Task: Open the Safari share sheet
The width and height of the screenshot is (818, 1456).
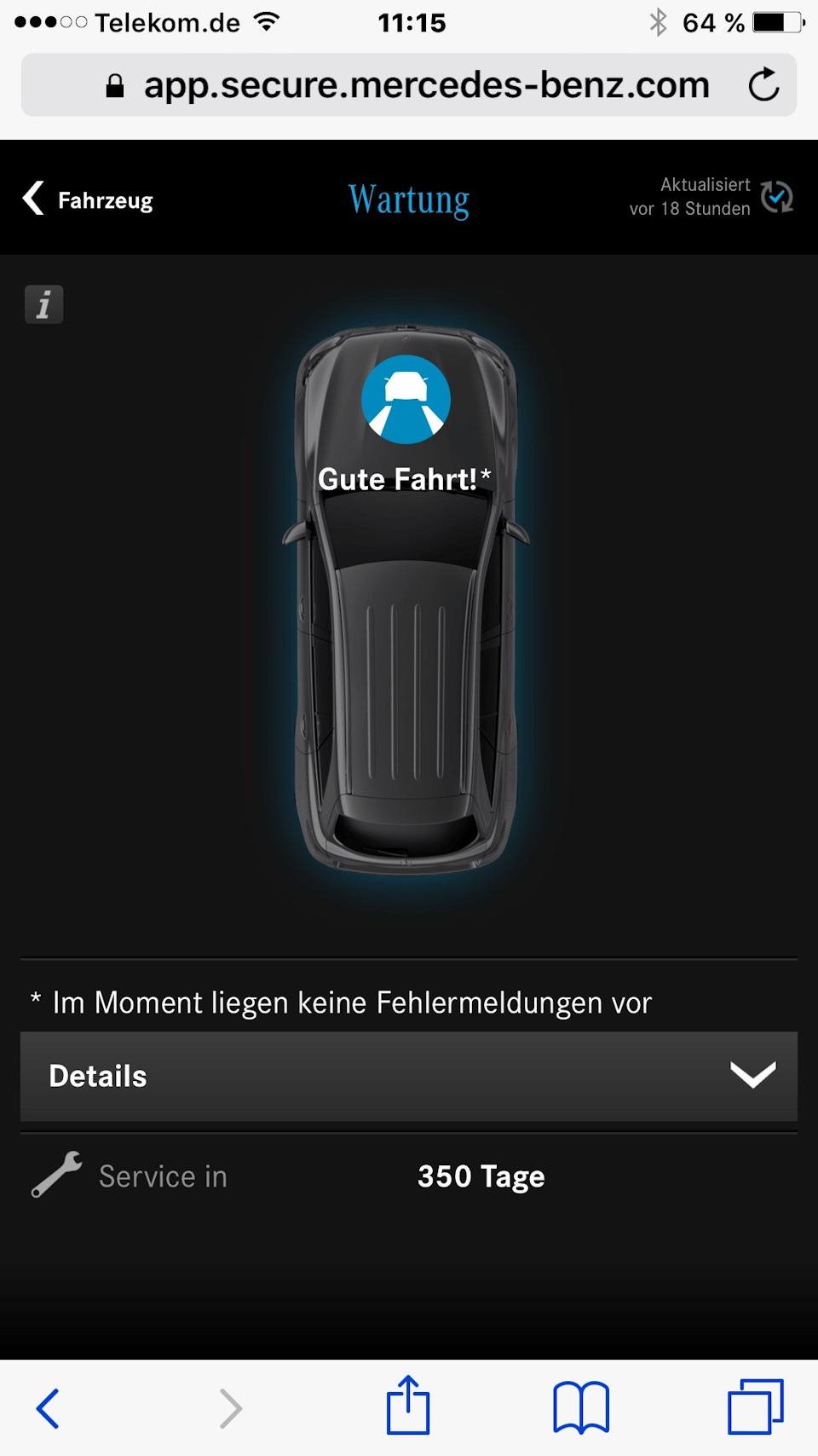Action: pyautogui.click(x=408, y=1406)
